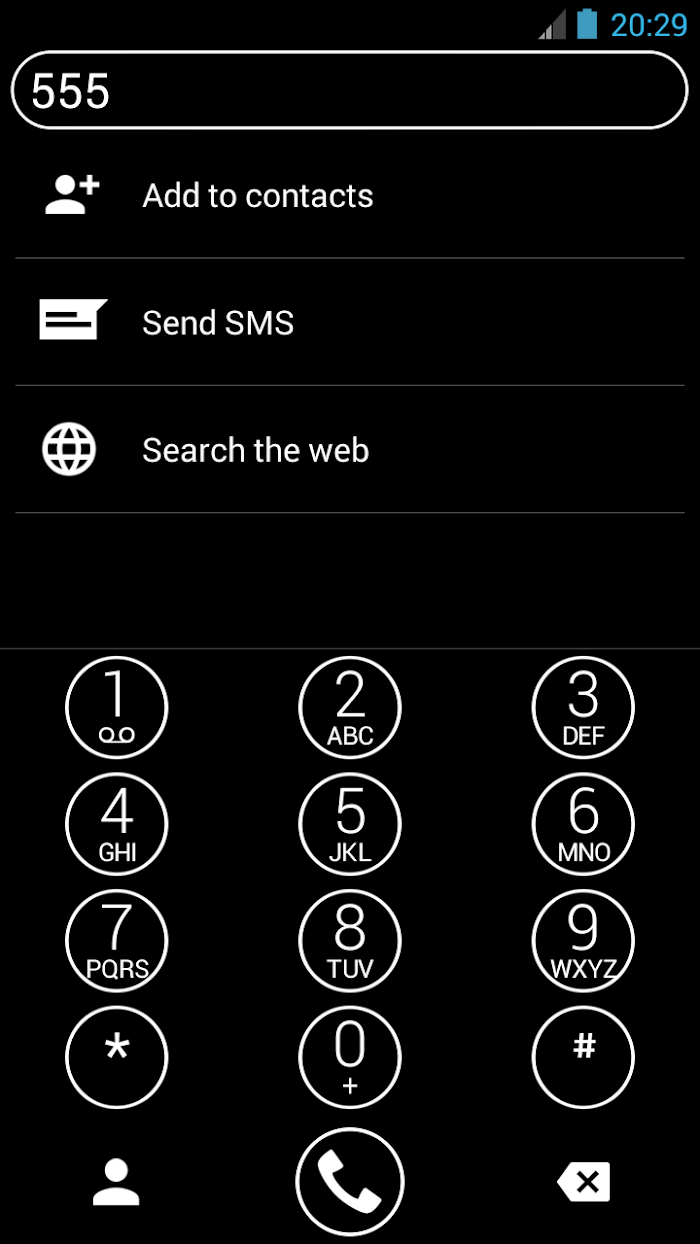
Task: Tap the number field showing 555
Action: (x=350, y=91)
